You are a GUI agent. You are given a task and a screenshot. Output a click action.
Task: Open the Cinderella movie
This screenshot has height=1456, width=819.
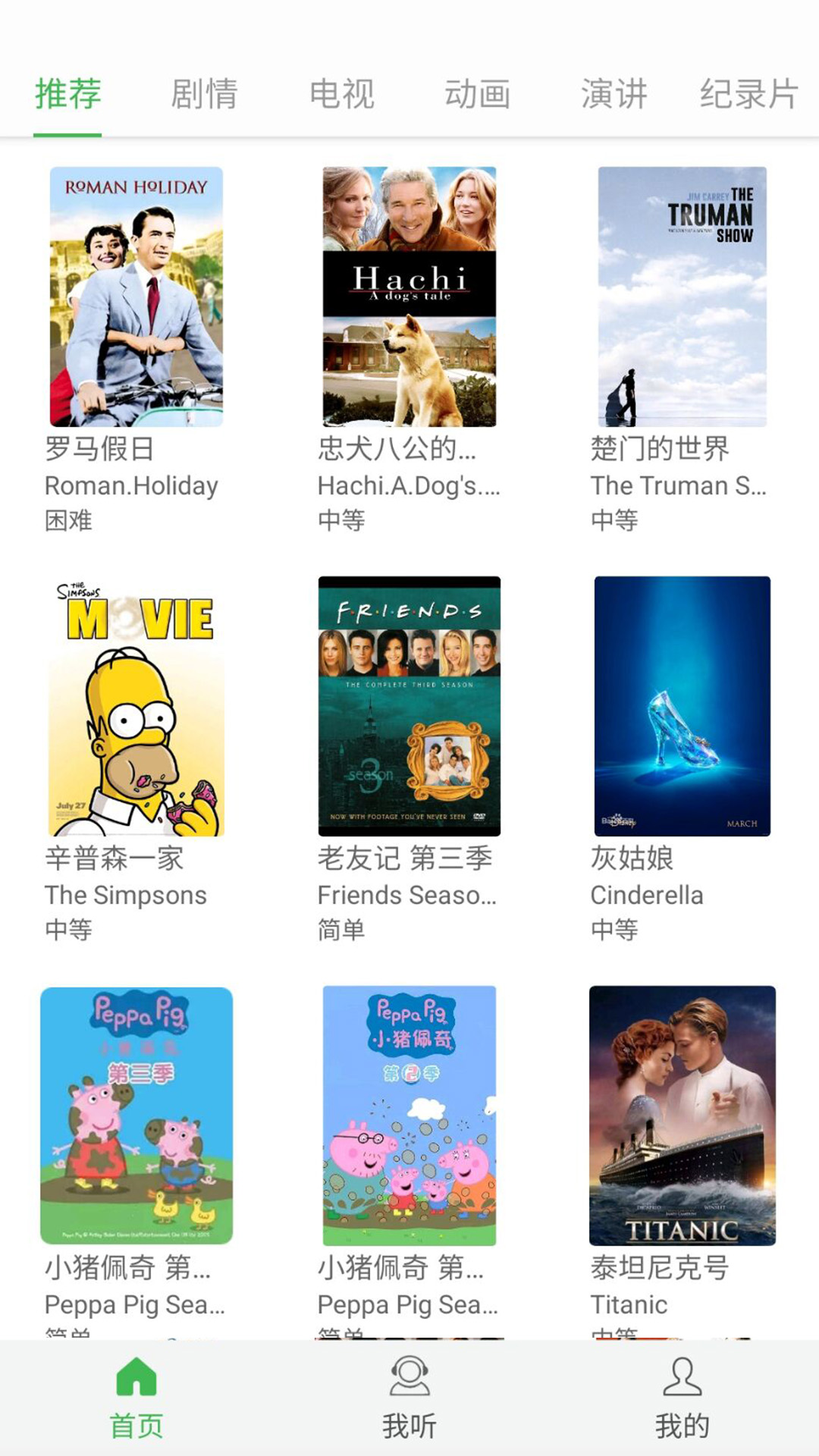(x=682, y=706)
